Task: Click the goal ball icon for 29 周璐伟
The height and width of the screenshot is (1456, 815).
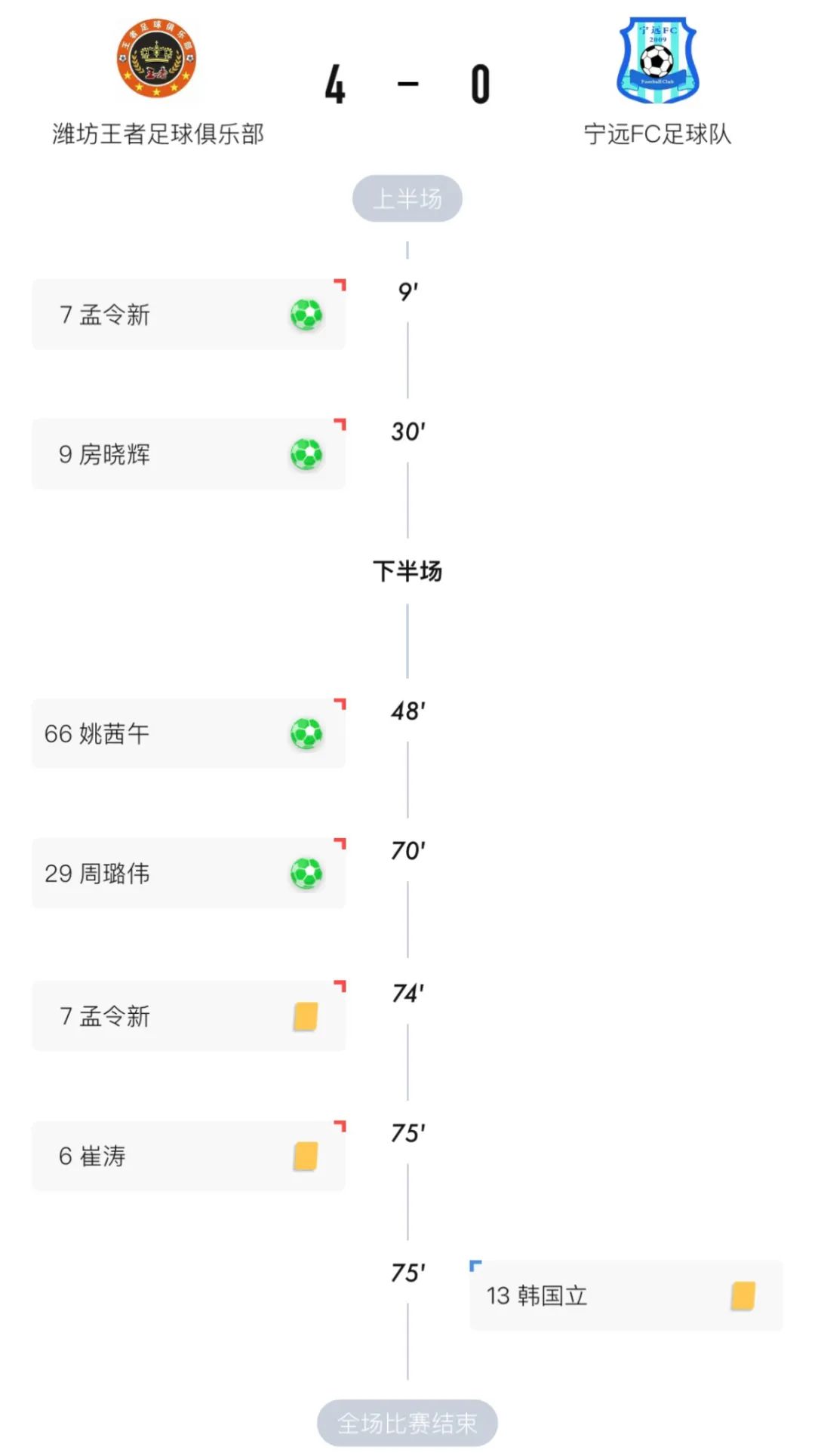Action: tap(306, 873)
